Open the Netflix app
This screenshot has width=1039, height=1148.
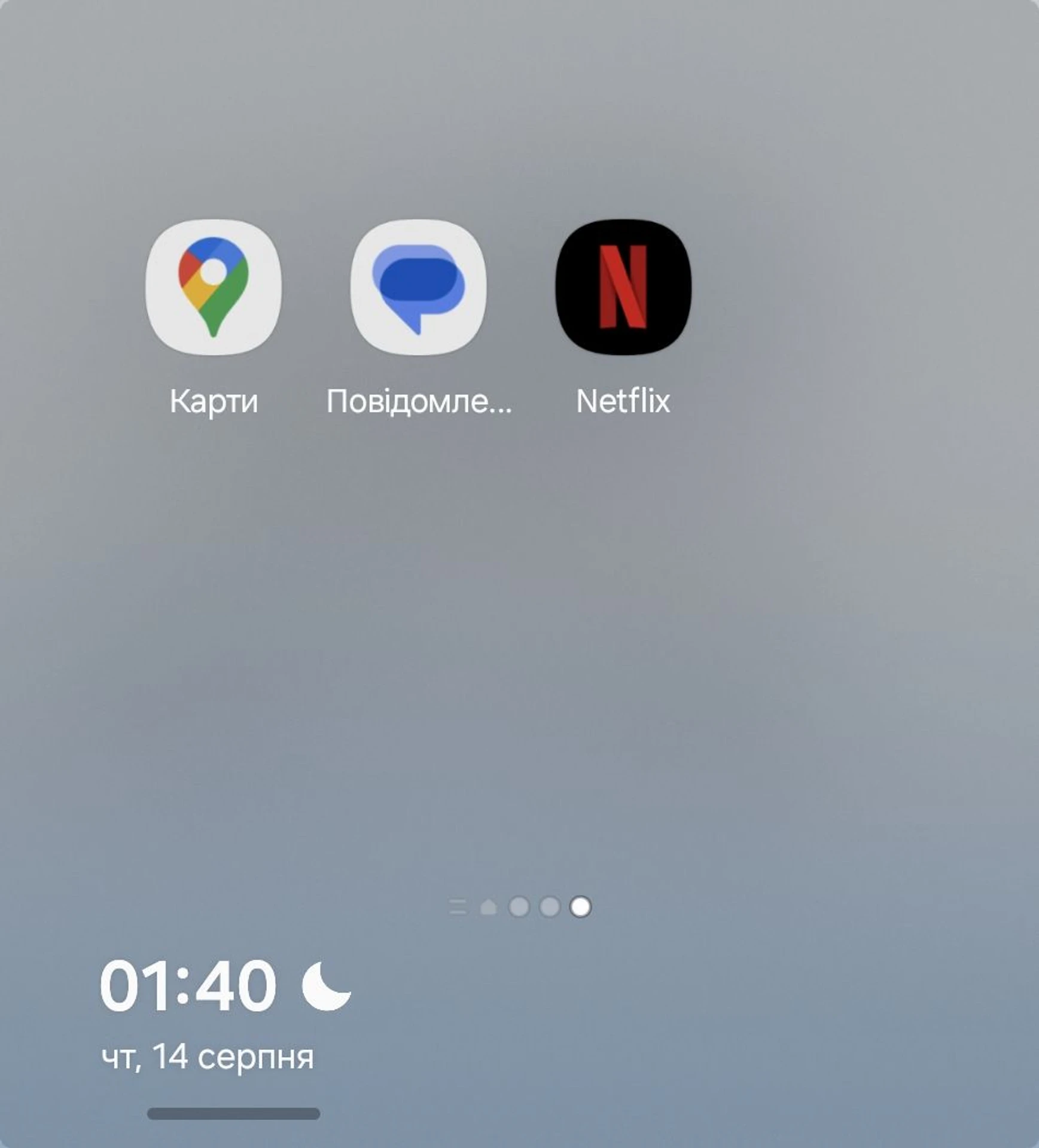[623, 288]
